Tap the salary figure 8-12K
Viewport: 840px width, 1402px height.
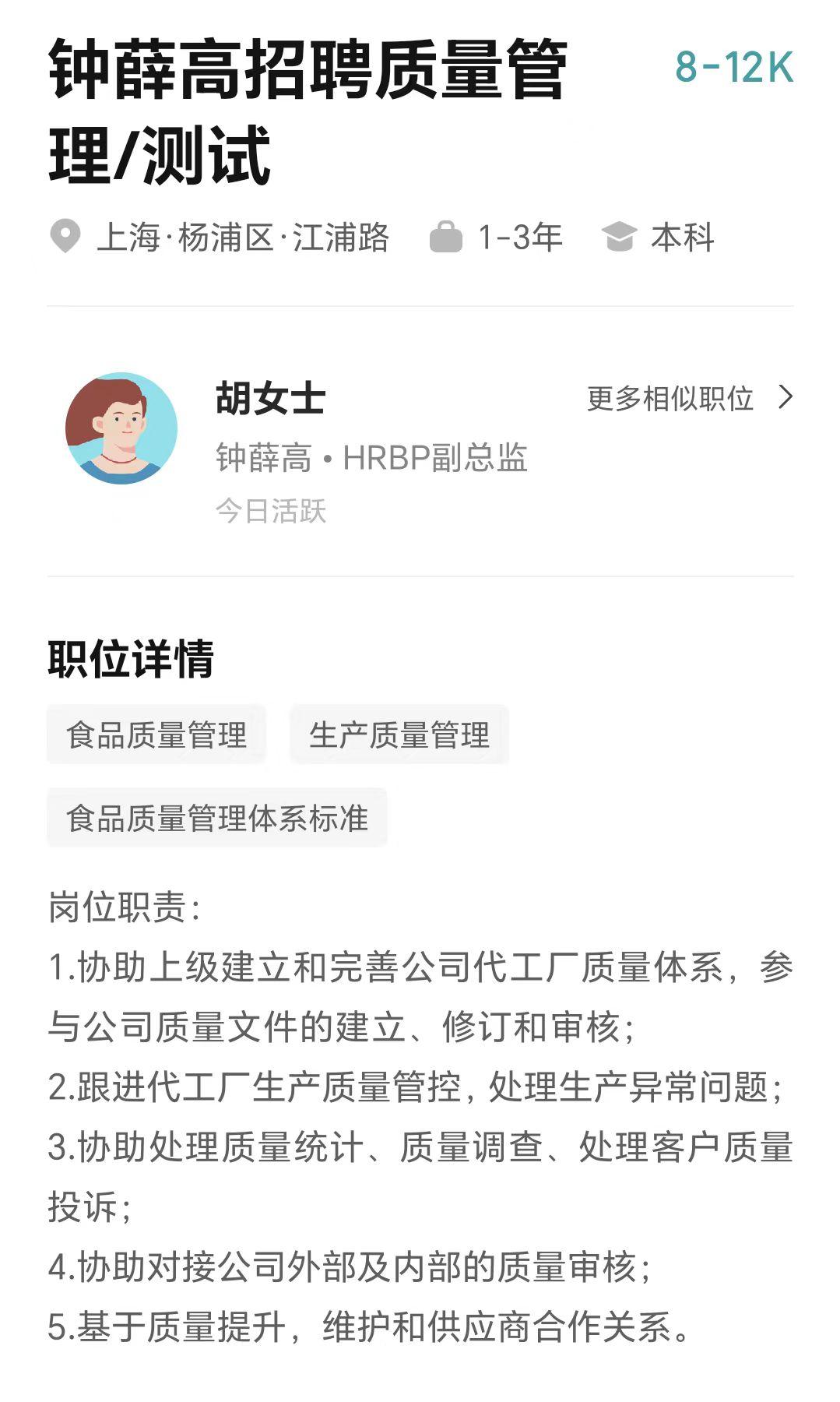(x=733, y=70)
